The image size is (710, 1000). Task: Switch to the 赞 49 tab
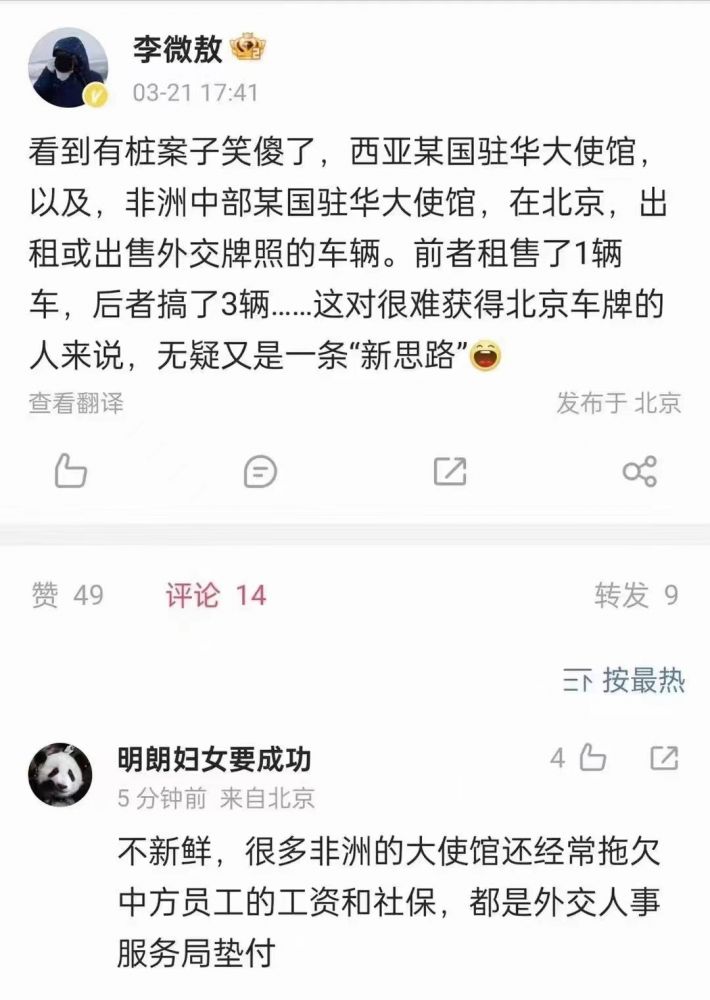[67, 595]
